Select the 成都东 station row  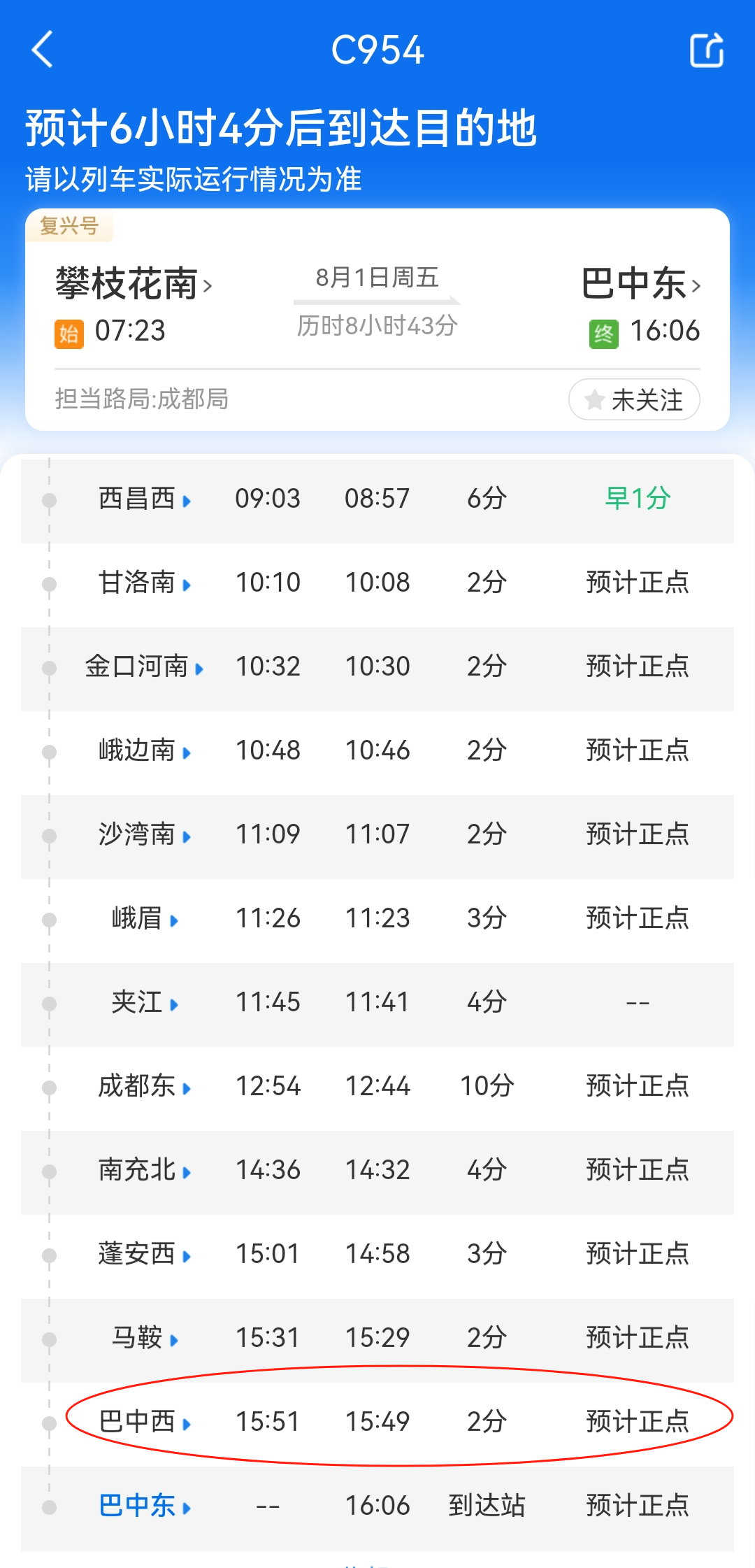coord(377,1089)
